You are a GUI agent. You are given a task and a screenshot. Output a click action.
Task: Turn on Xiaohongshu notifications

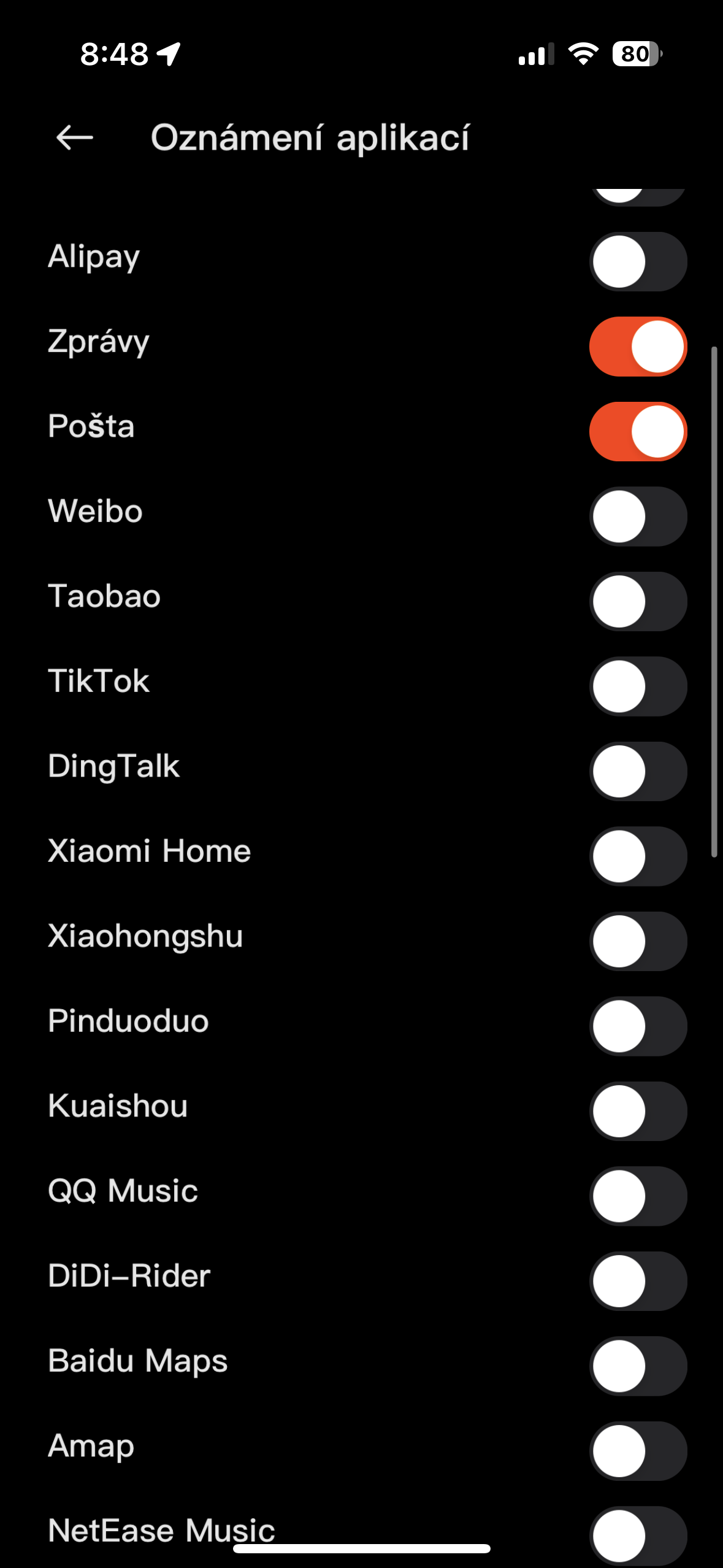click(x=638, y=940)
